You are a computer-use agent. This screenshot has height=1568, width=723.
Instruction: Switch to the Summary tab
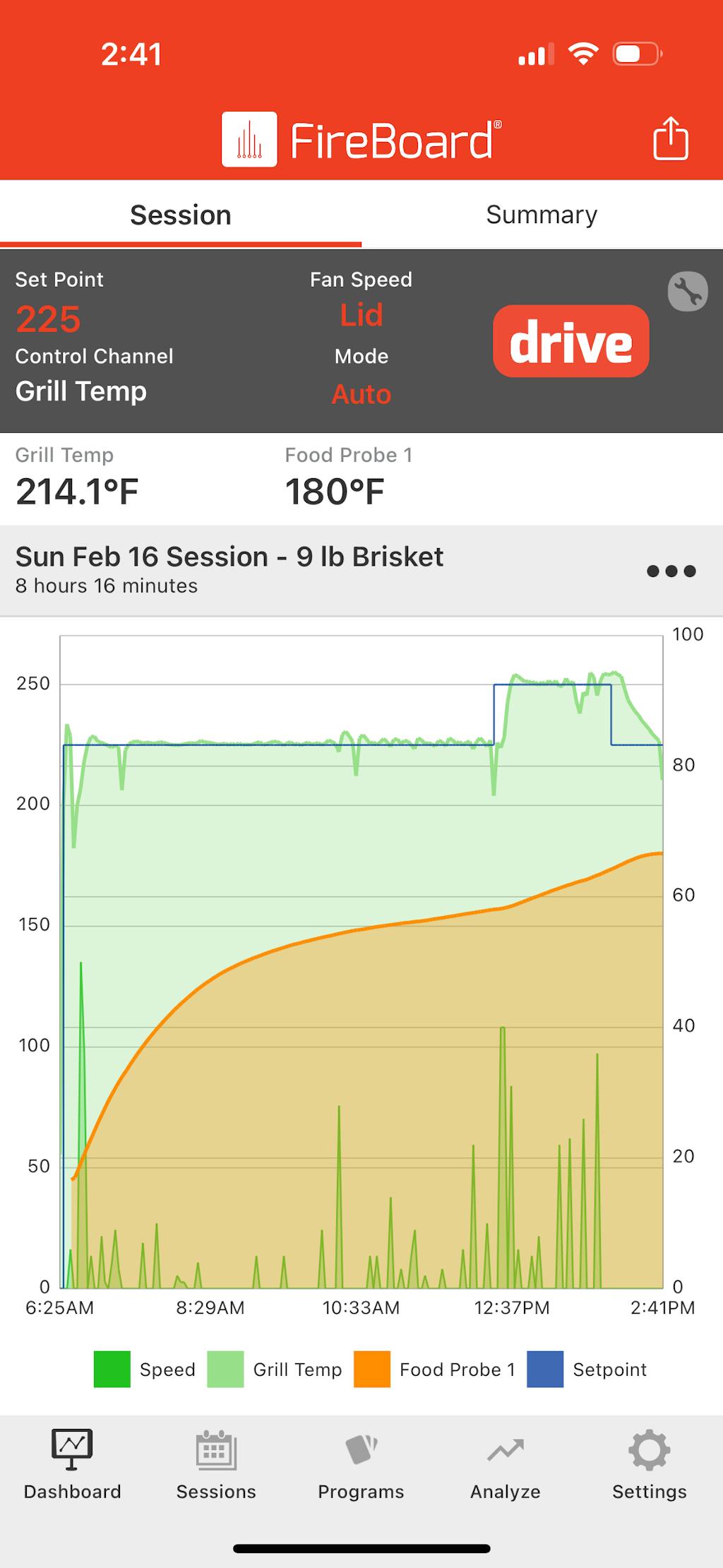542,215
